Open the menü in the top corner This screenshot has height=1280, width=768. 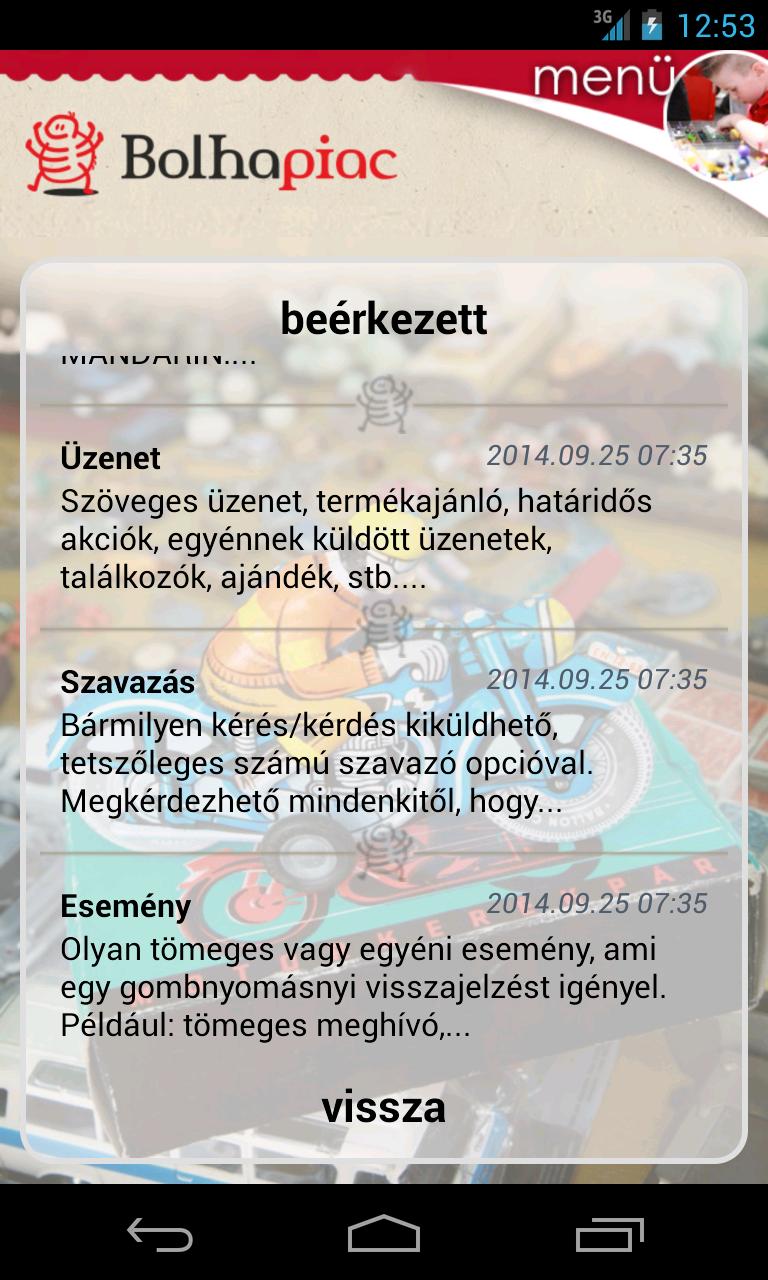pos(601,78)
